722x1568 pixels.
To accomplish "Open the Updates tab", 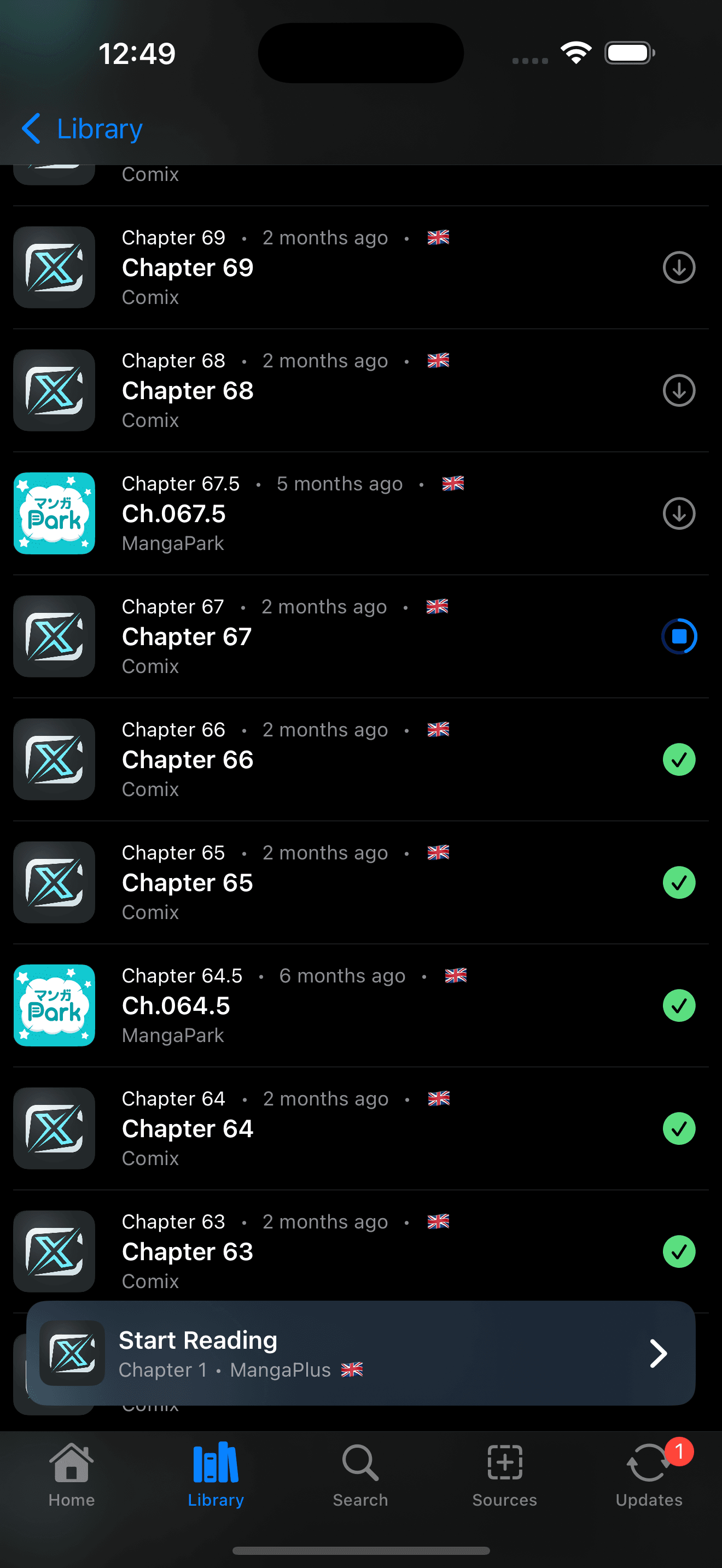I will click(x=648, y=1464).
